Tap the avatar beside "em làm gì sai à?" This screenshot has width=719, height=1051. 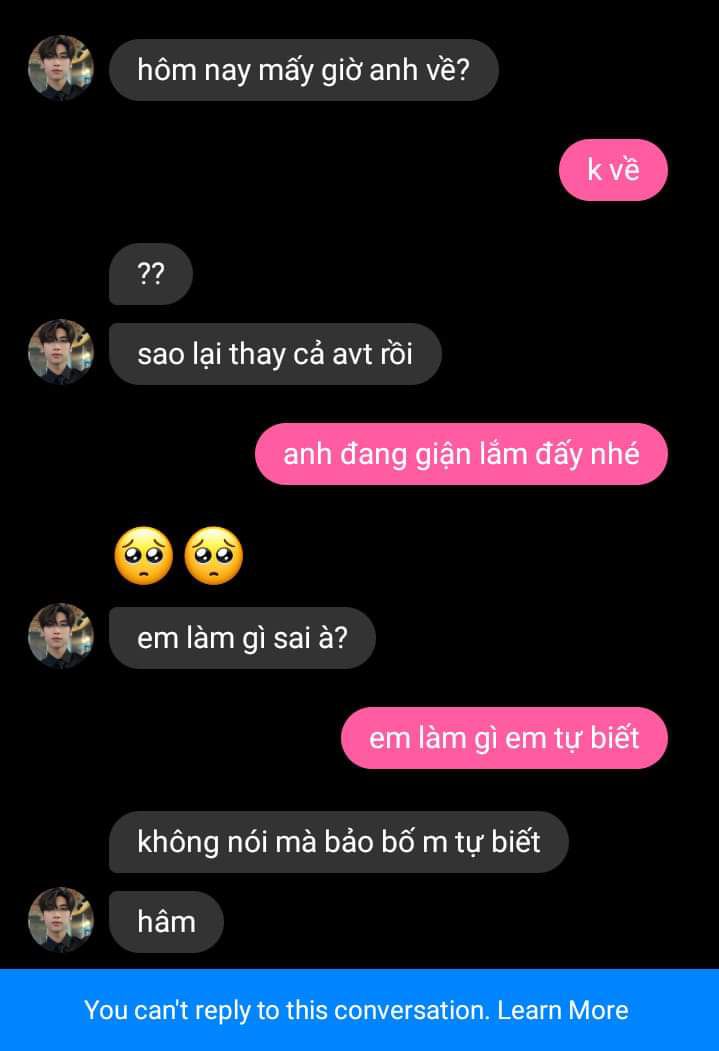point(61,636)
